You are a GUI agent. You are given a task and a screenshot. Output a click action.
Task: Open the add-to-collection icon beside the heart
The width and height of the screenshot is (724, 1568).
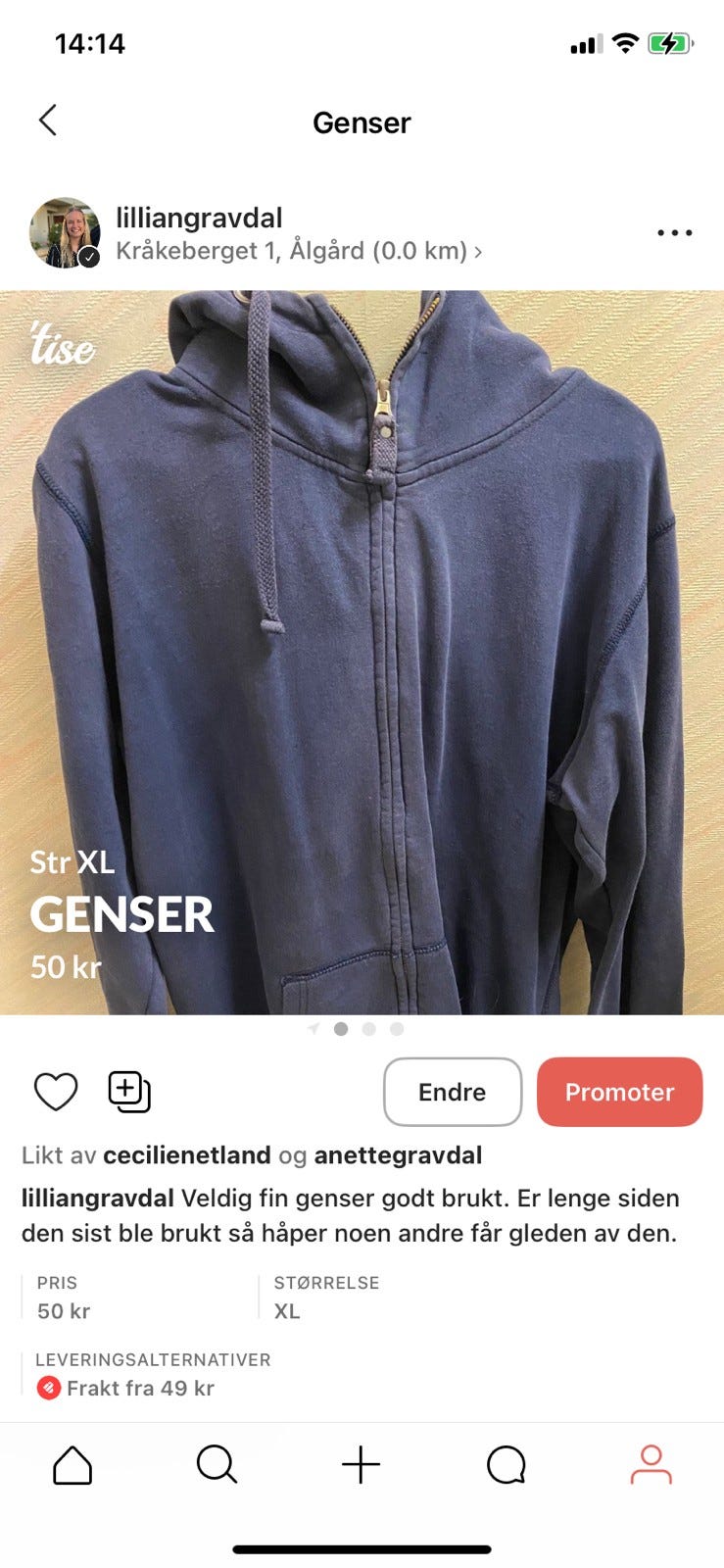129,1091
